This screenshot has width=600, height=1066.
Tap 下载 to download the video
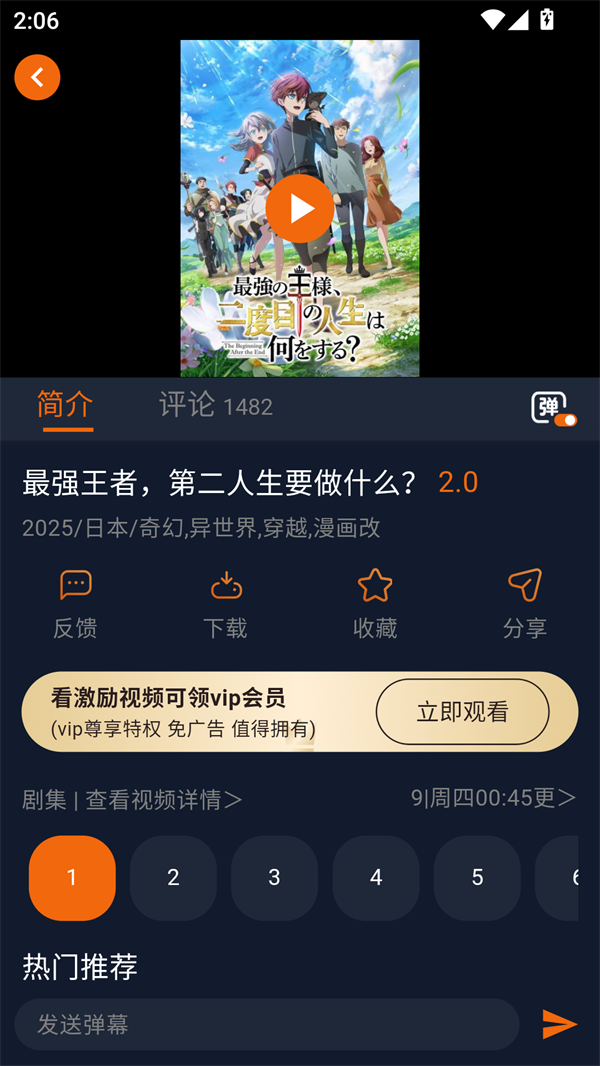[x=225, y=603]
